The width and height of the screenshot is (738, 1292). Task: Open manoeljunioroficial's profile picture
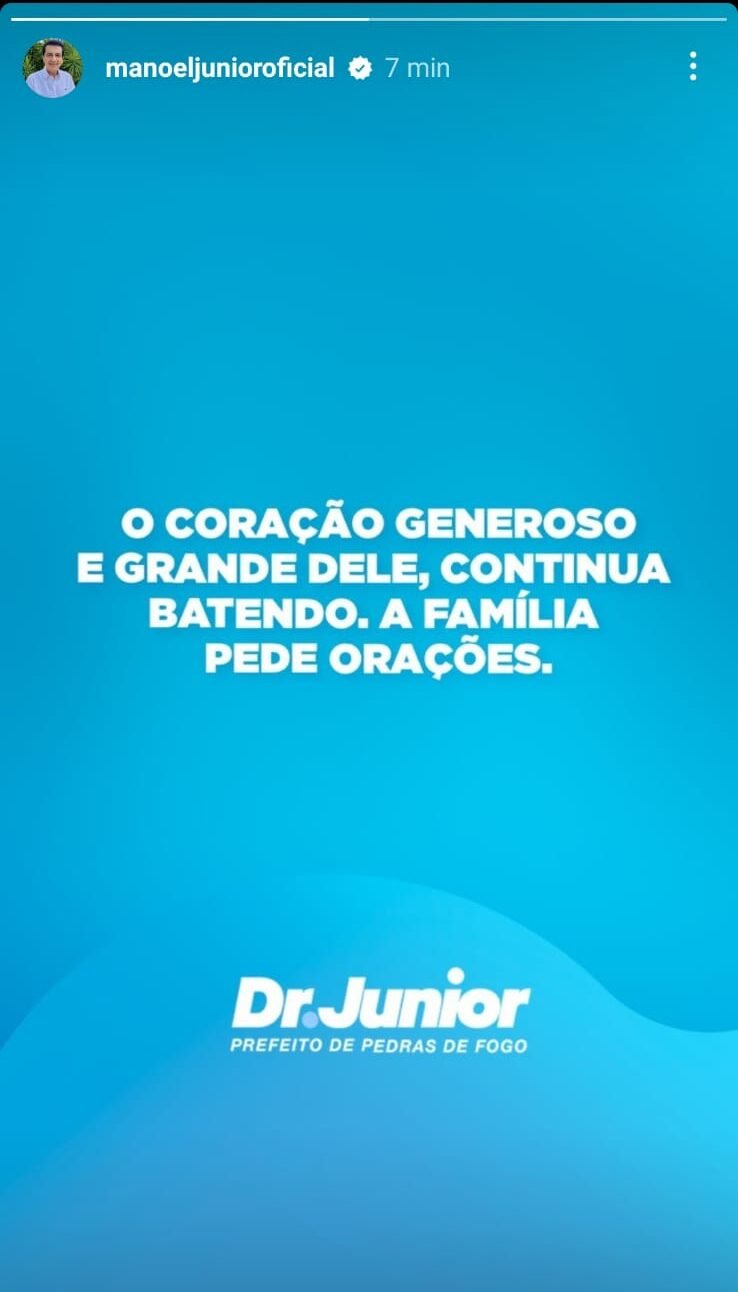51,68
